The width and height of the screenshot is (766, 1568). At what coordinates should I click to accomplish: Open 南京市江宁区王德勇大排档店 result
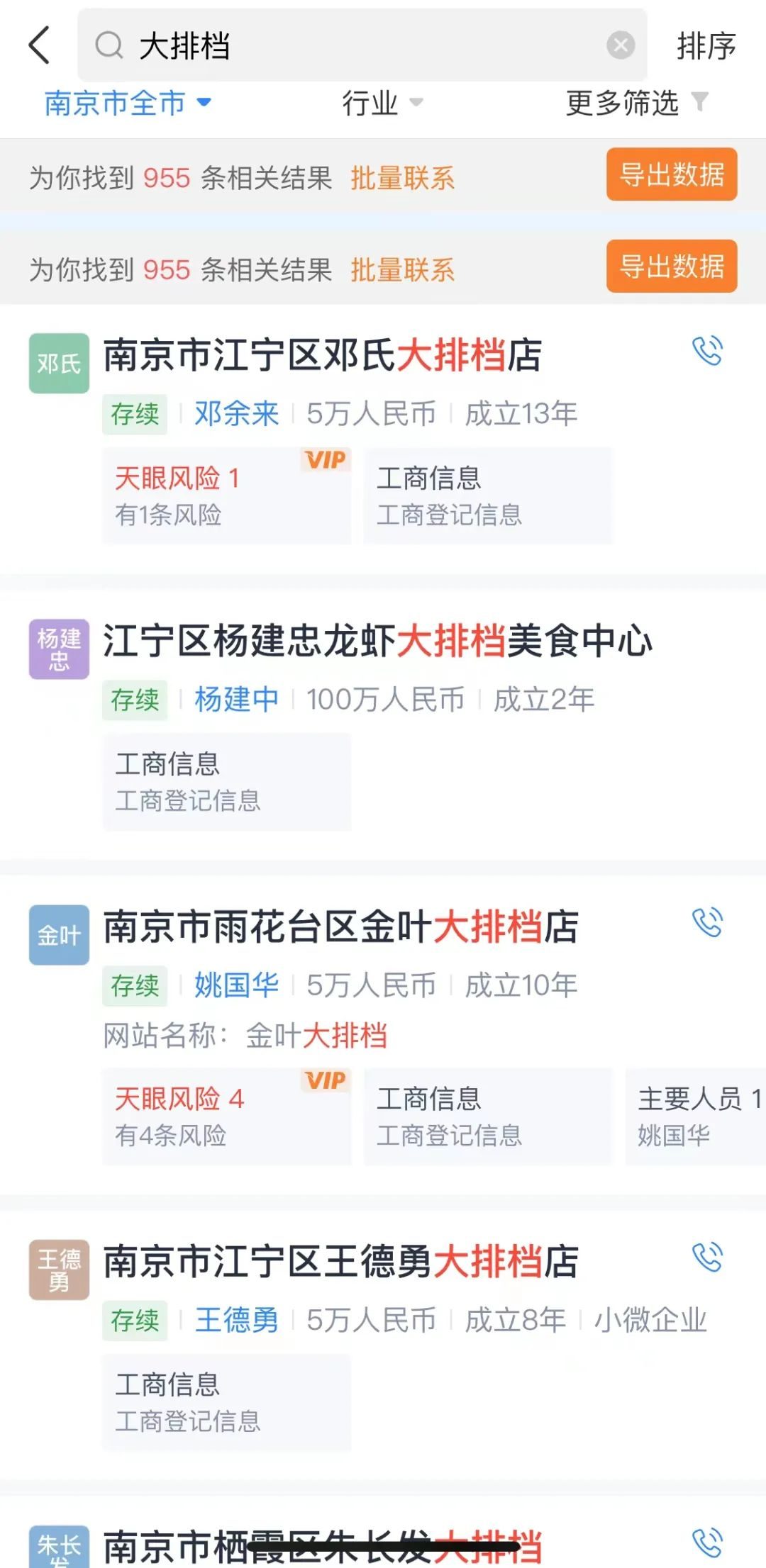coord(340,1262)
